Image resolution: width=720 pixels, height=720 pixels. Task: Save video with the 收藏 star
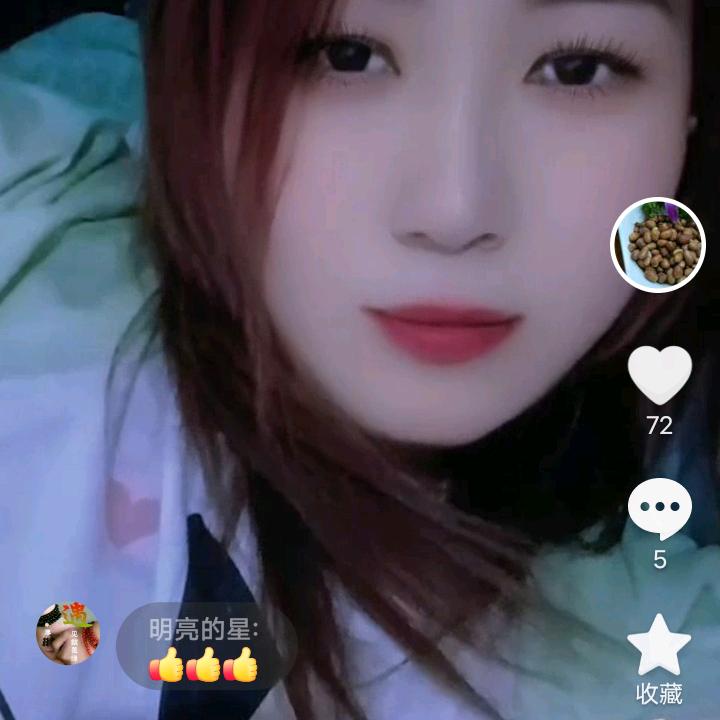point(659,645)
